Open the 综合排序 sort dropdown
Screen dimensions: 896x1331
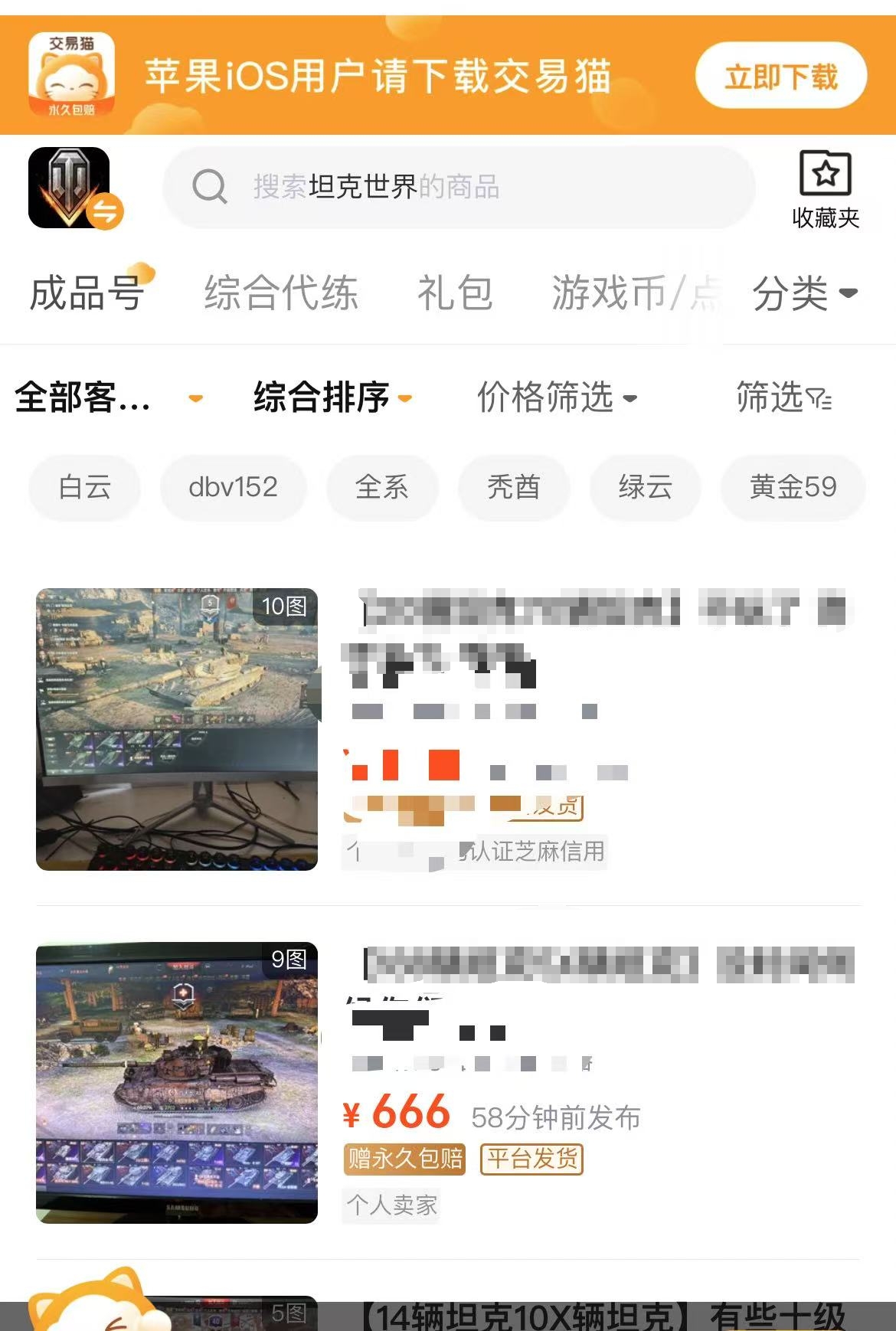332,397
